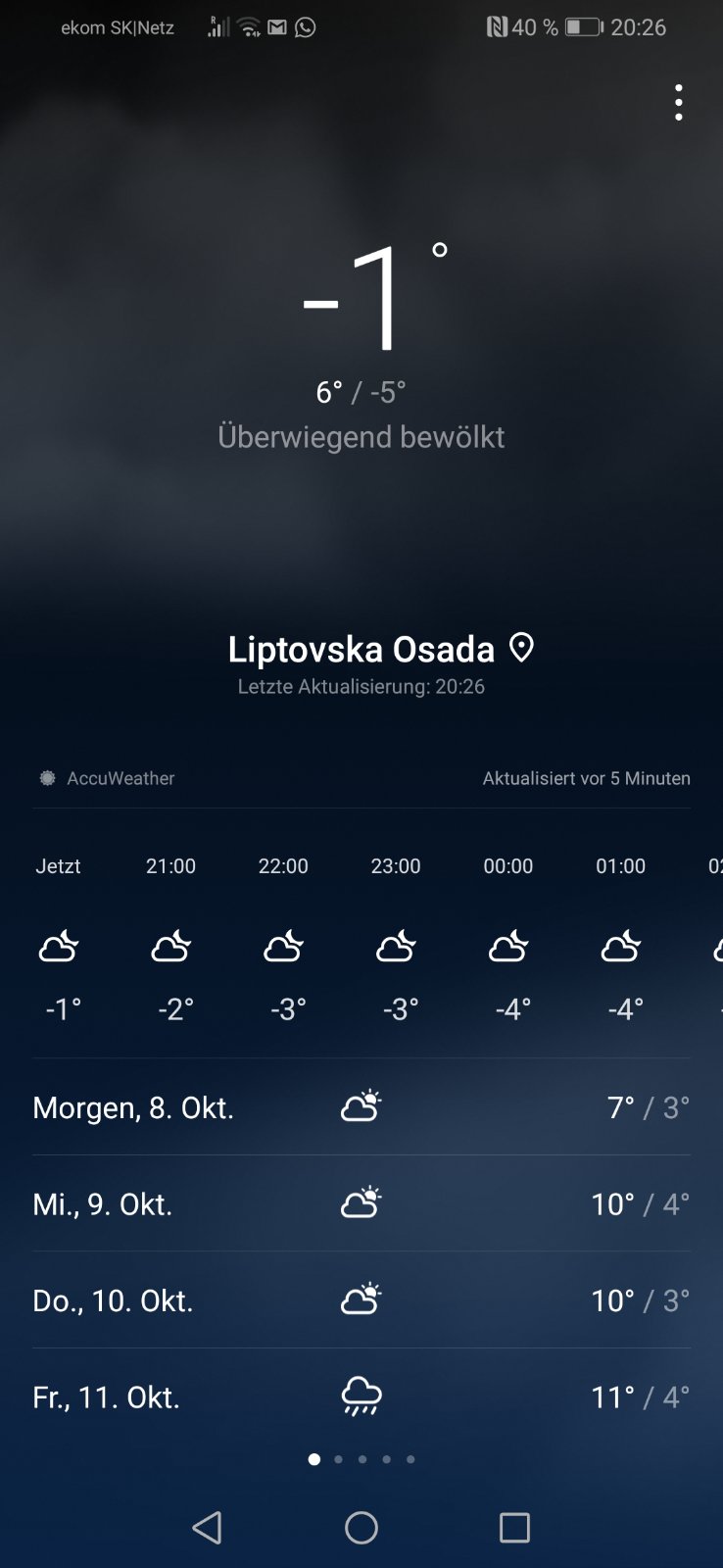Show recent apps overview
Image resolution: width=723 pixels, height=1568 pixels.
click(x=514, y=1527)
